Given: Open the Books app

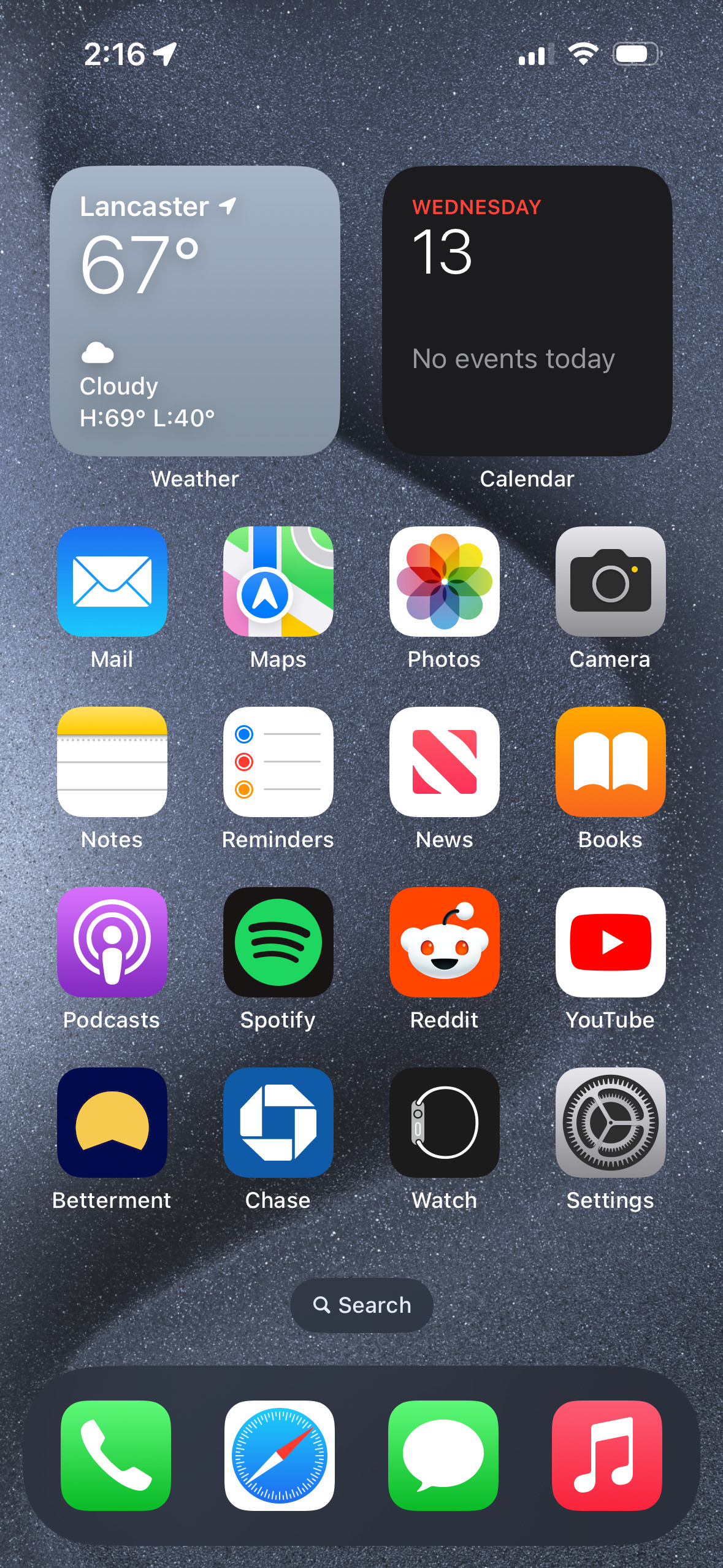Looking at the screenshot, I should [x=610, y=761].
